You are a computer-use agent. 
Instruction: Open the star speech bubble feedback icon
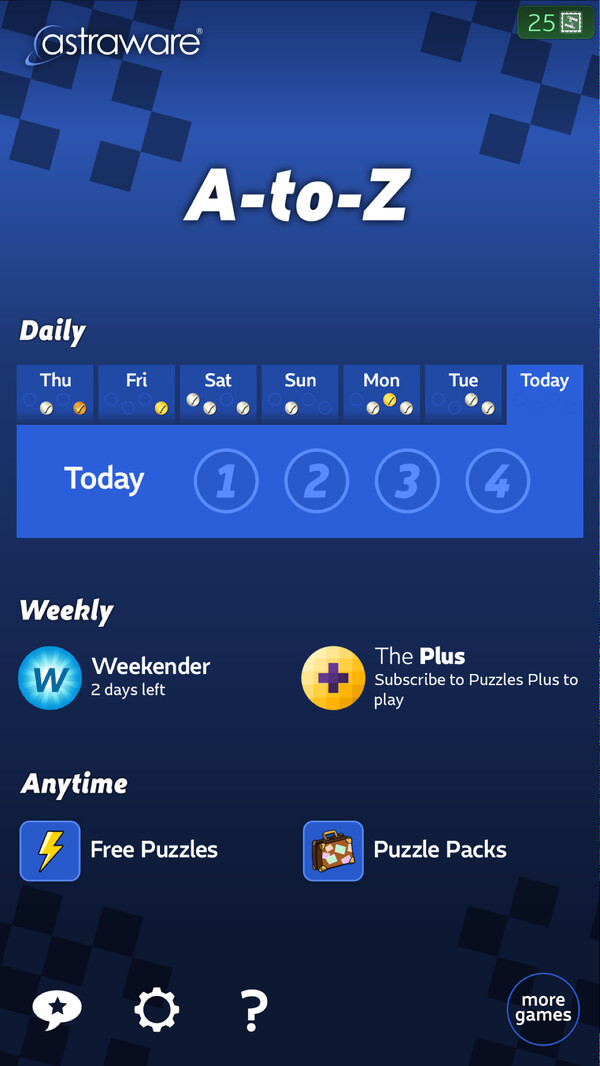[57, 1010]
